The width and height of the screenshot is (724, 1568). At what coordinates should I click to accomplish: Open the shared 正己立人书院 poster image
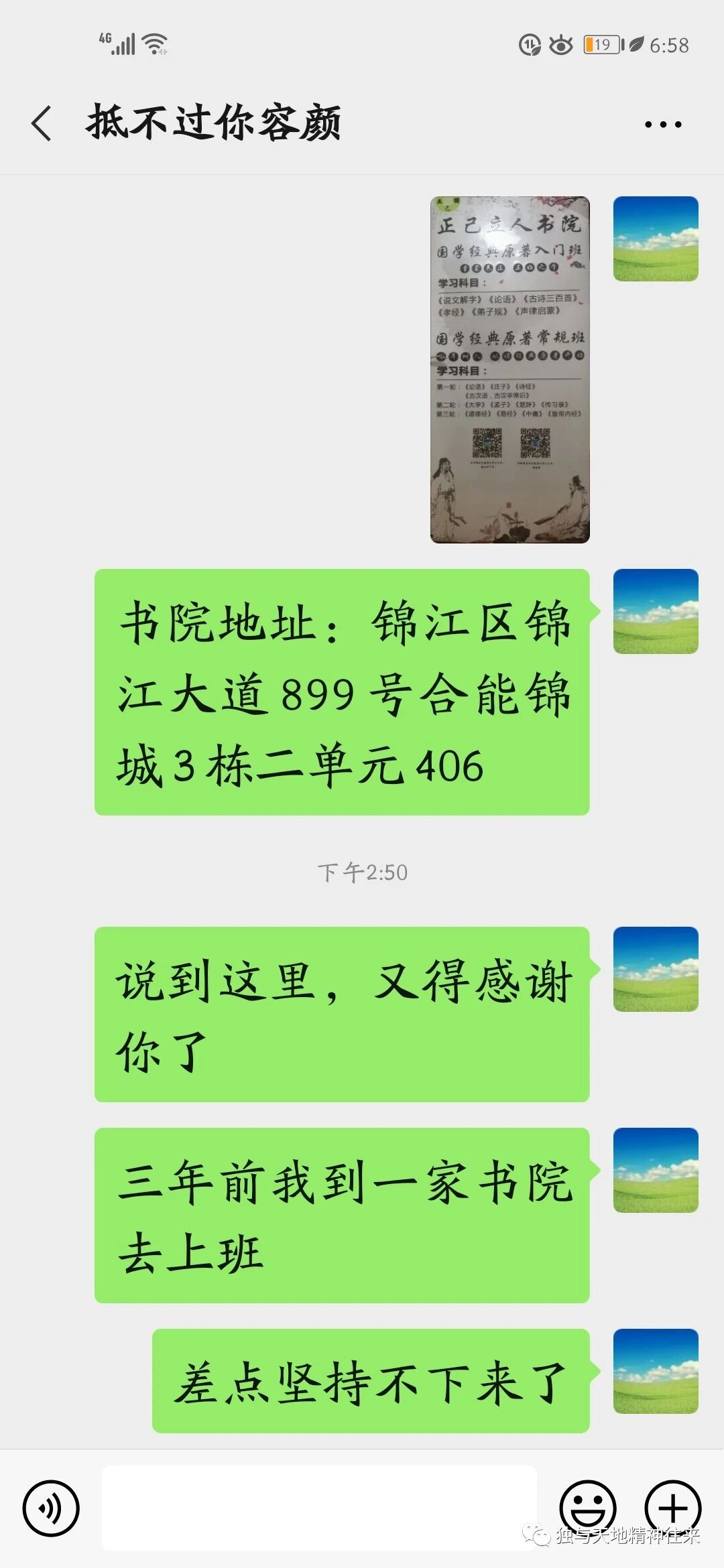(x=509, y=369)
